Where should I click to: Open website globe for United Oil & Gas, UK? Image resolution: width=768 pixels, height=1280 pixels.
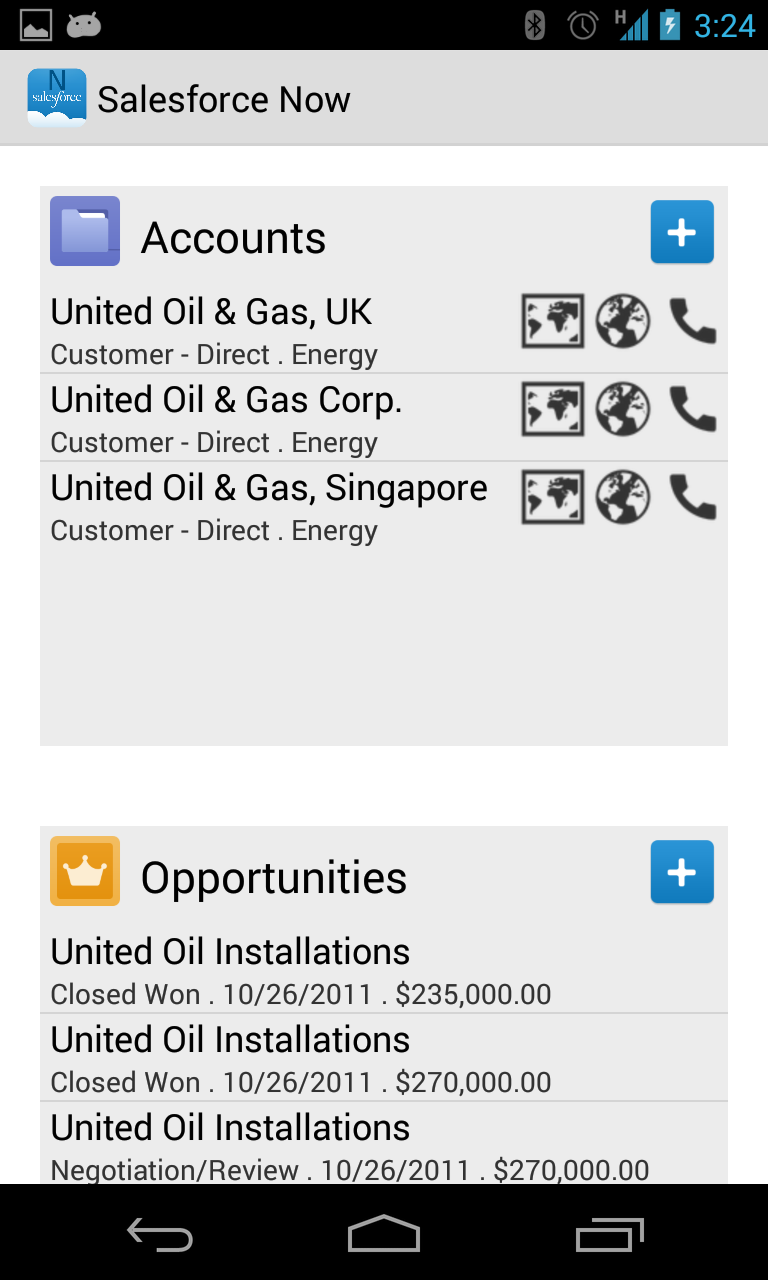pos(623,322)
